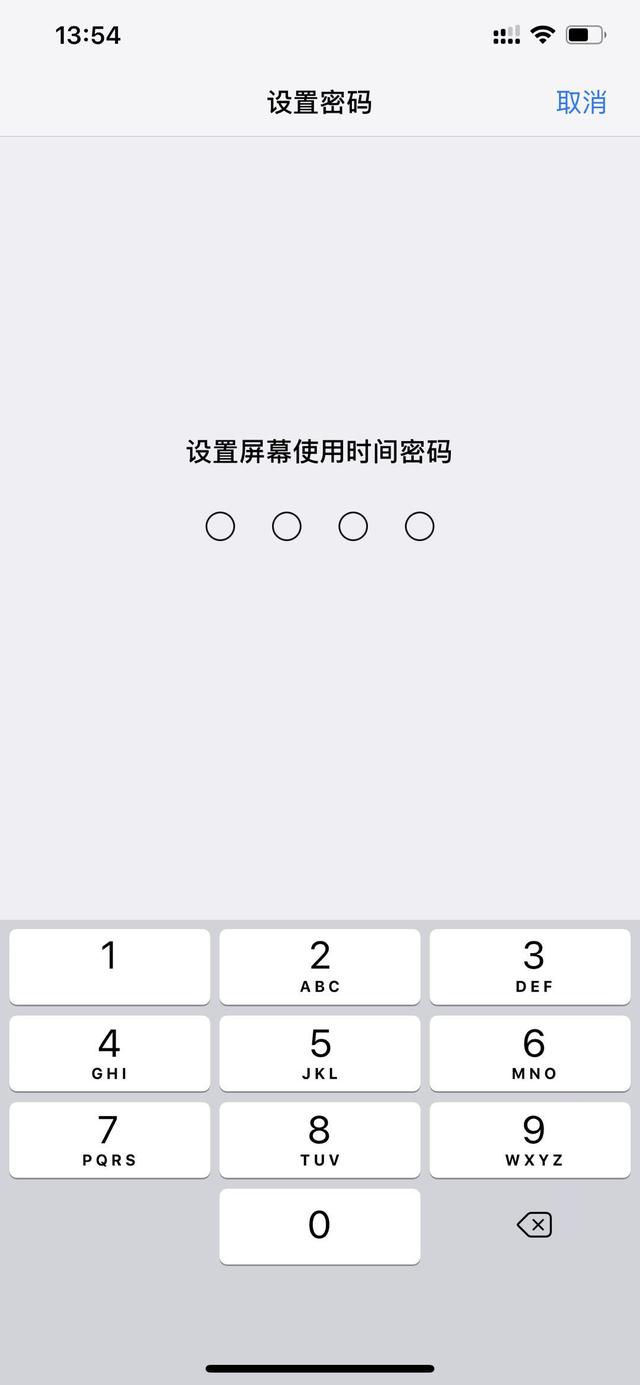Enter digit 1 on the keypad

[110, 966]
